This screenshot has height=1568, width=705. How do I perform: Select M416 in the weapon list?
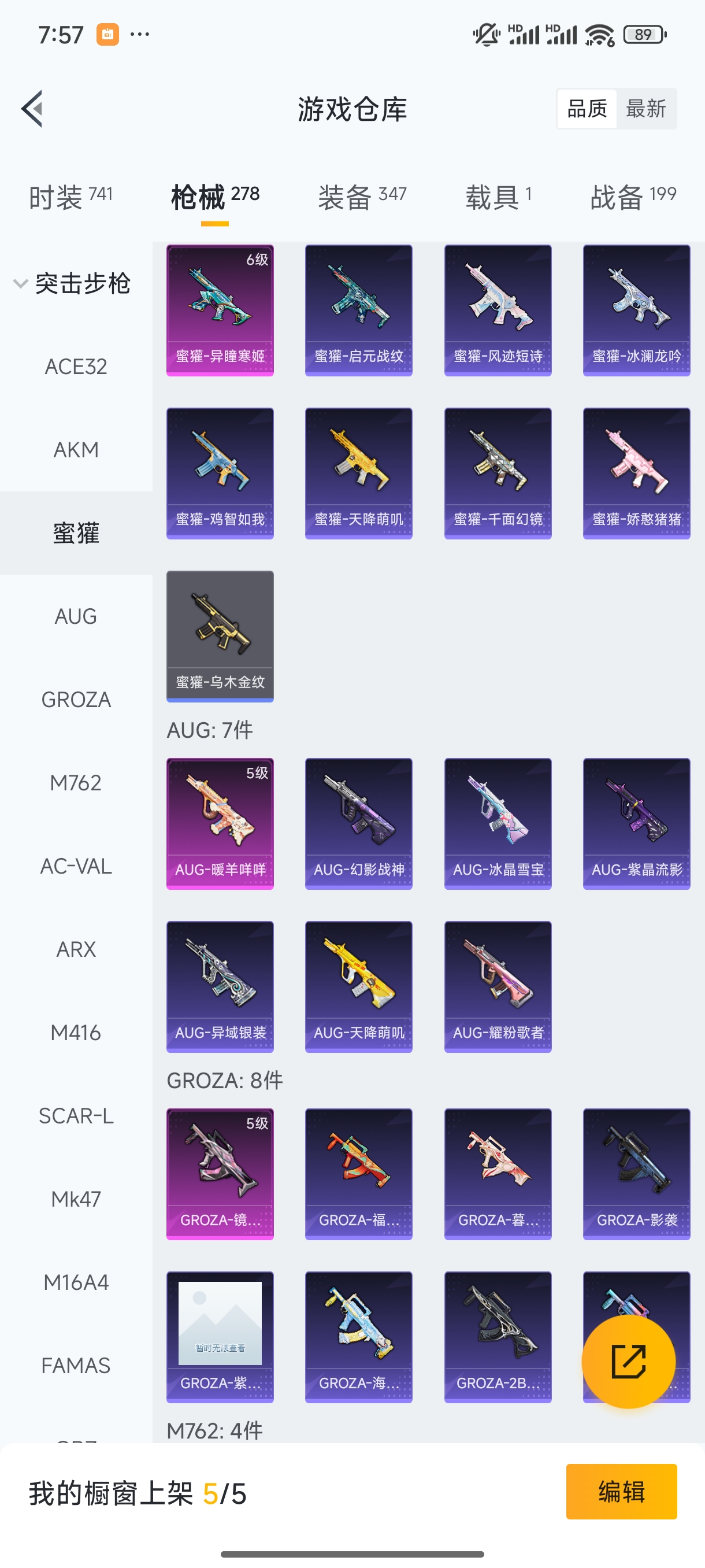coord(76,1033)
